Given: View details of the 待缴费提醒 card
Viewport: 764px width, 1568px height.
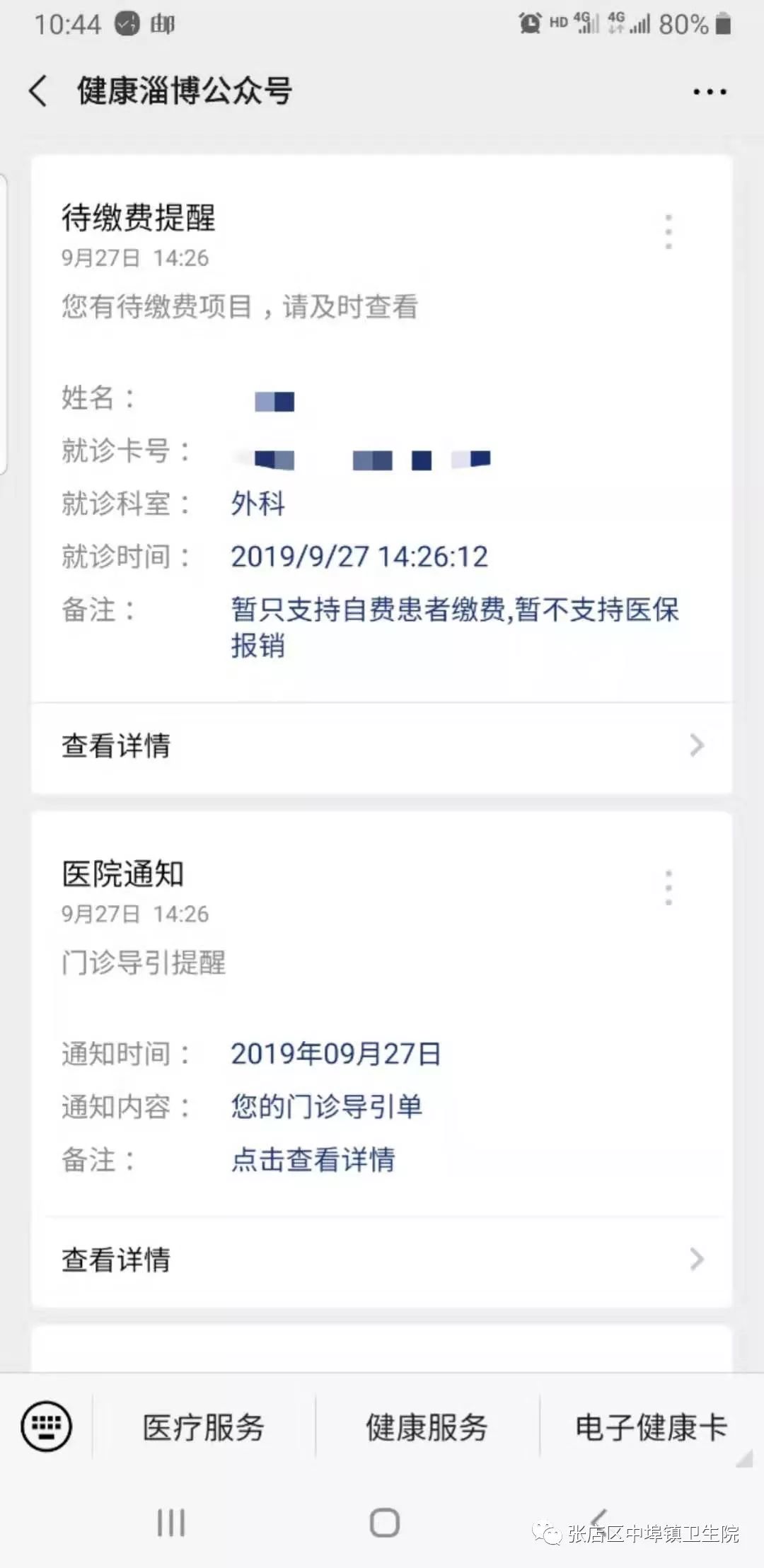Looking at the screenshot, I should pyautogui.click(x=382, y=745).
